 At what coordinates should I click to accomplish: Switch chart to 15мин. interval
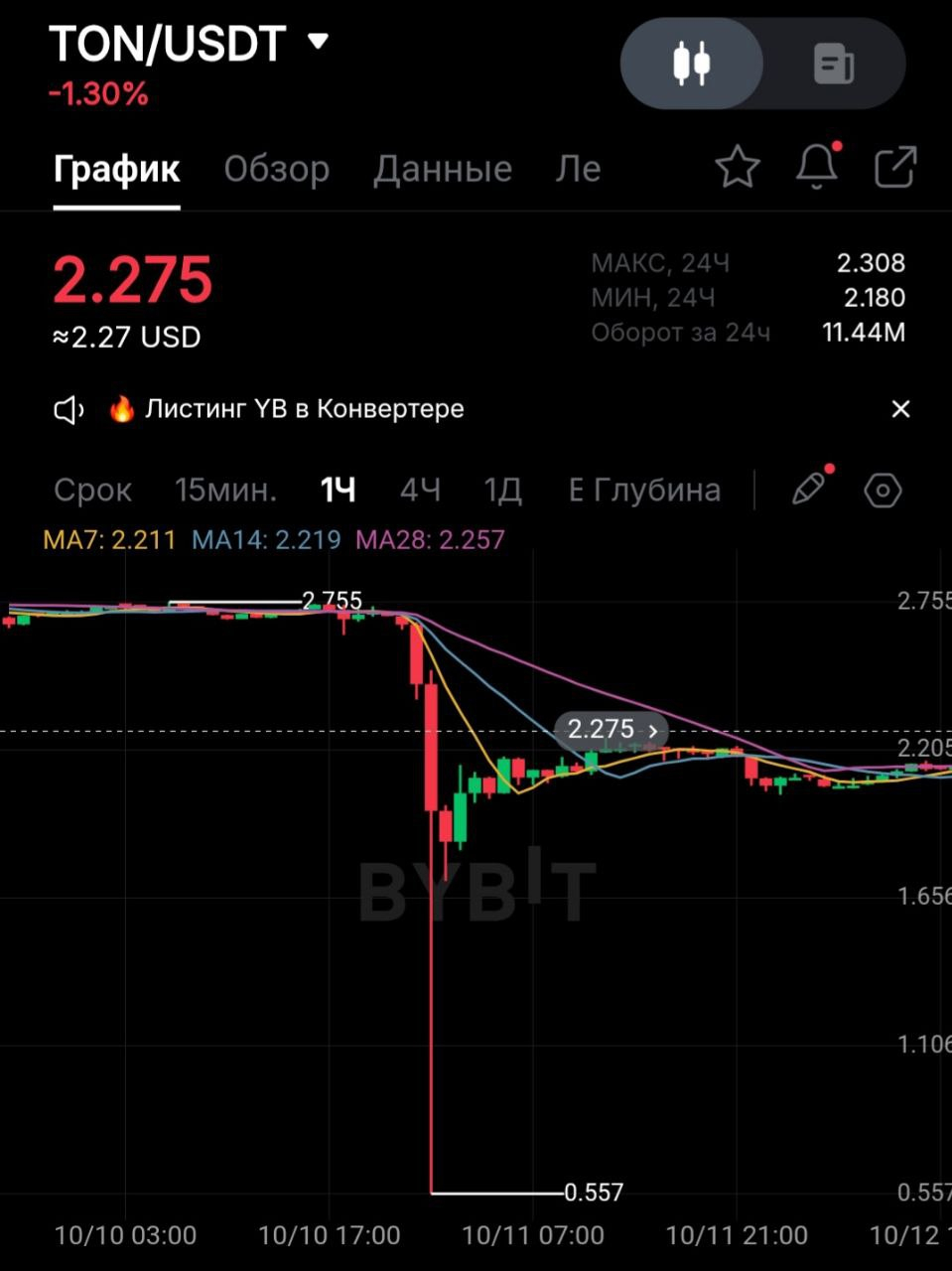[x=225, y=490]
